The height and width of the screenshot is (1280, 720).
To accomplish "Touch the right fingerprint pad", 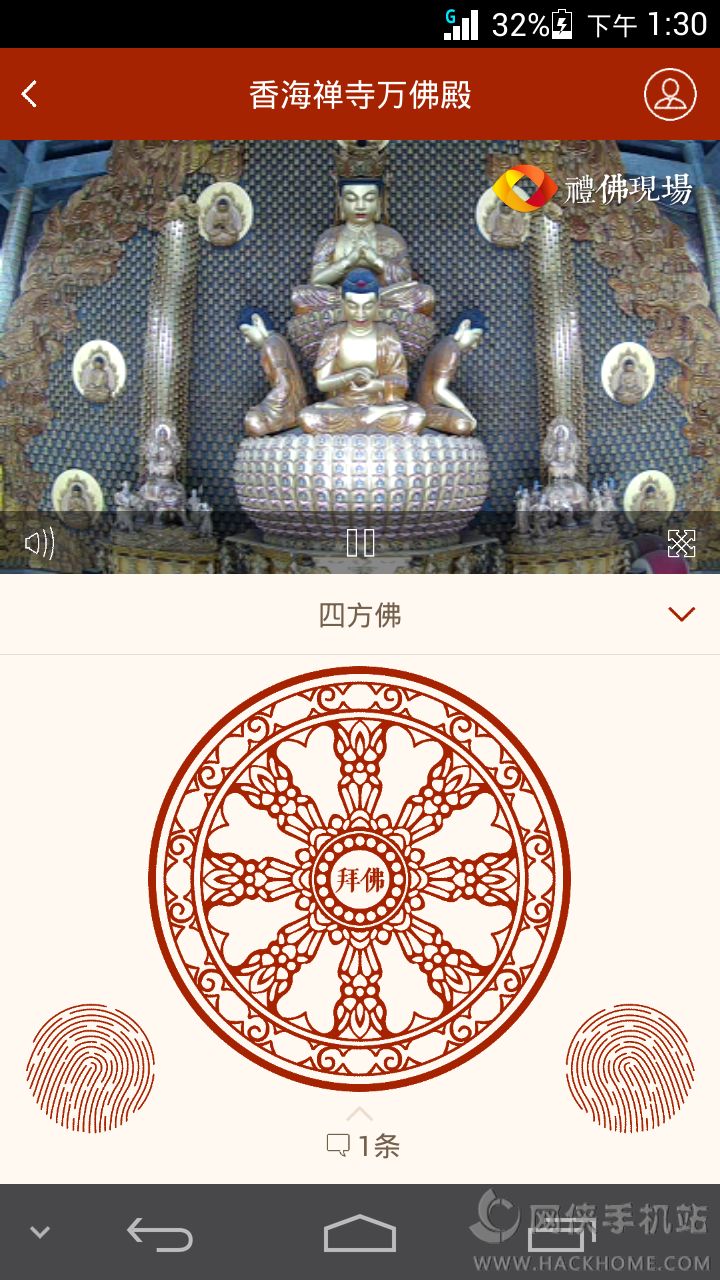I will click(x=630, y=1068).
